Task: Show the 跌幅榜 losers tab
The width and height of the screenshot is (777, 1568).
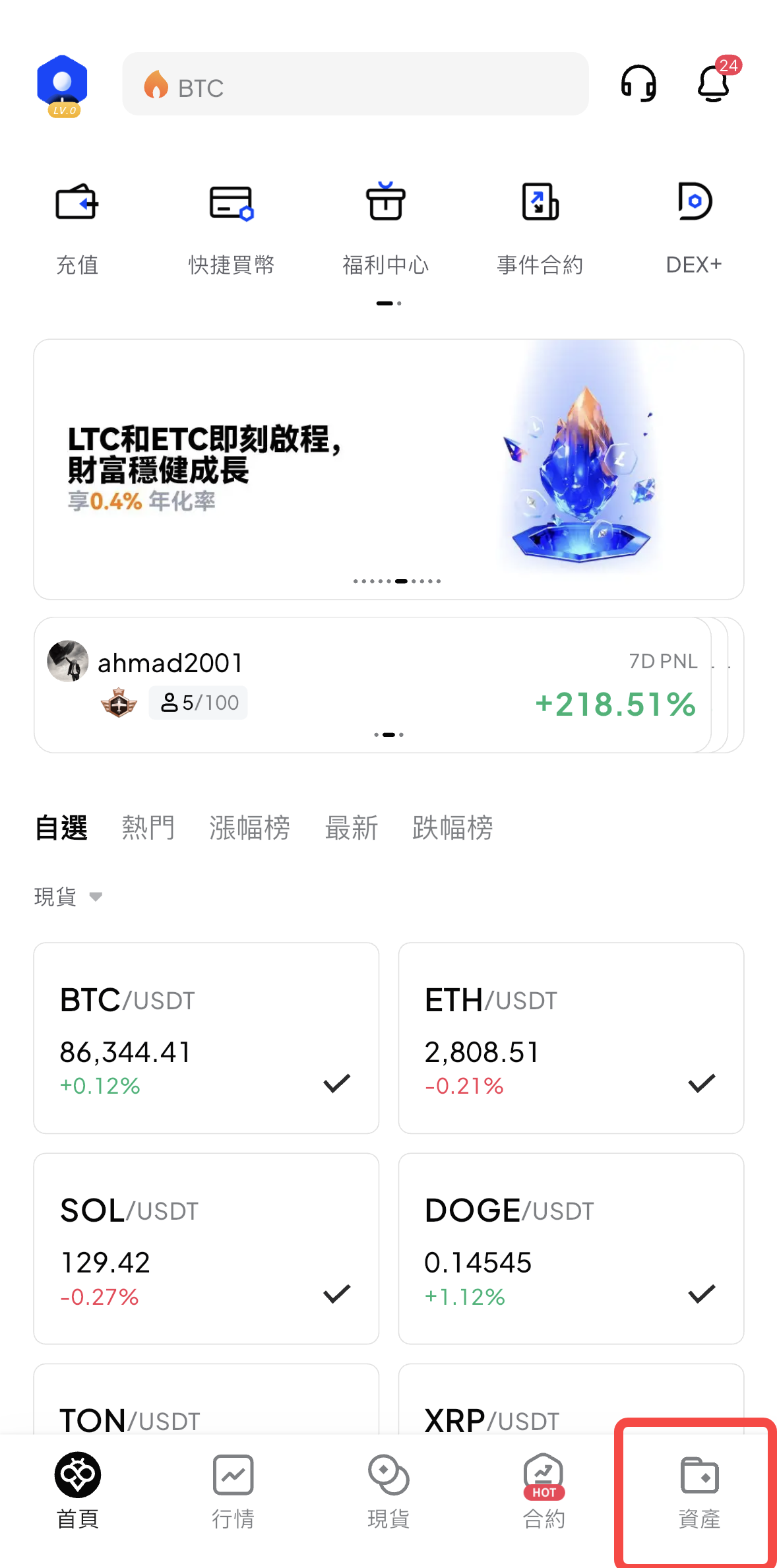Action: [452, 828]
